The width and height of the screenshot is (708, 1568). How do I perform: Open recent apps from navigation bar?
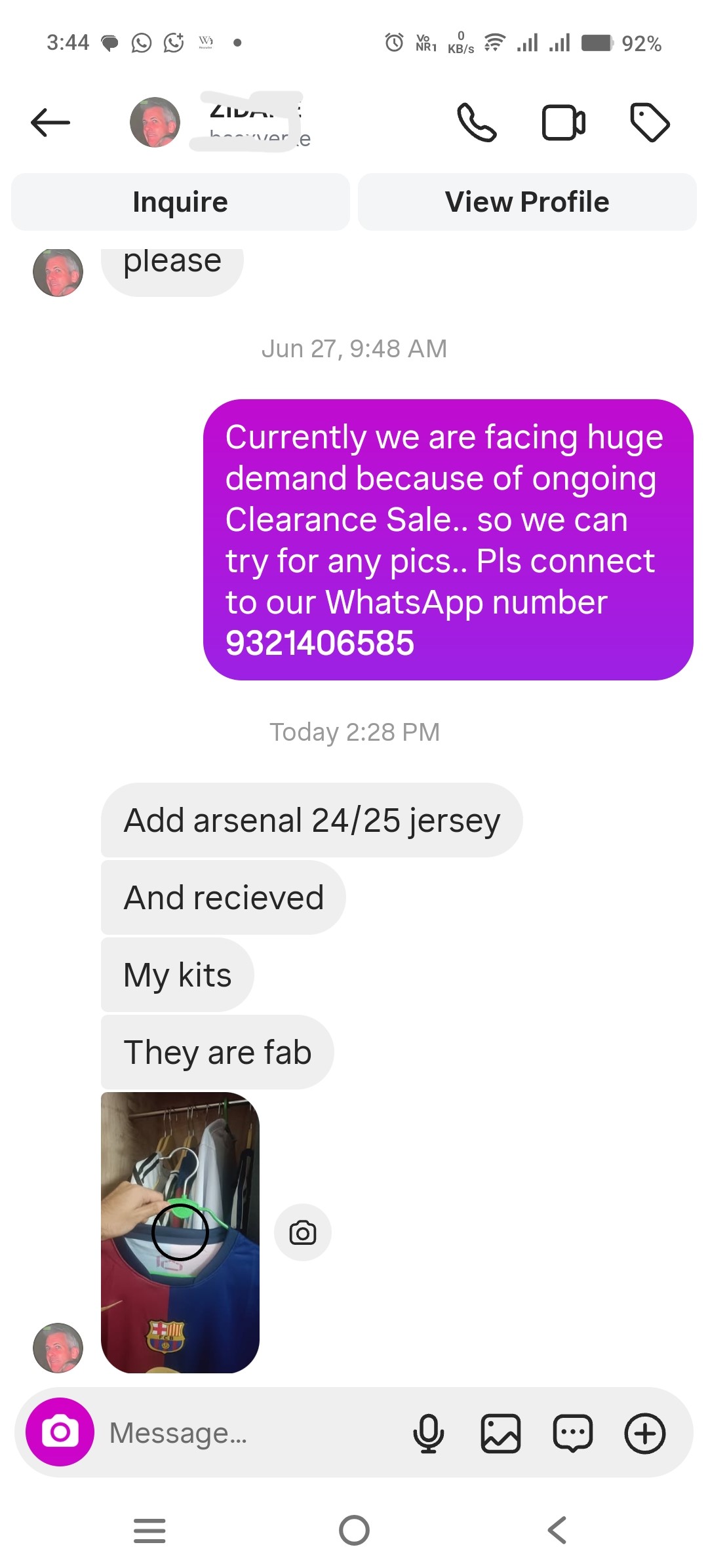click(149, 1531)
